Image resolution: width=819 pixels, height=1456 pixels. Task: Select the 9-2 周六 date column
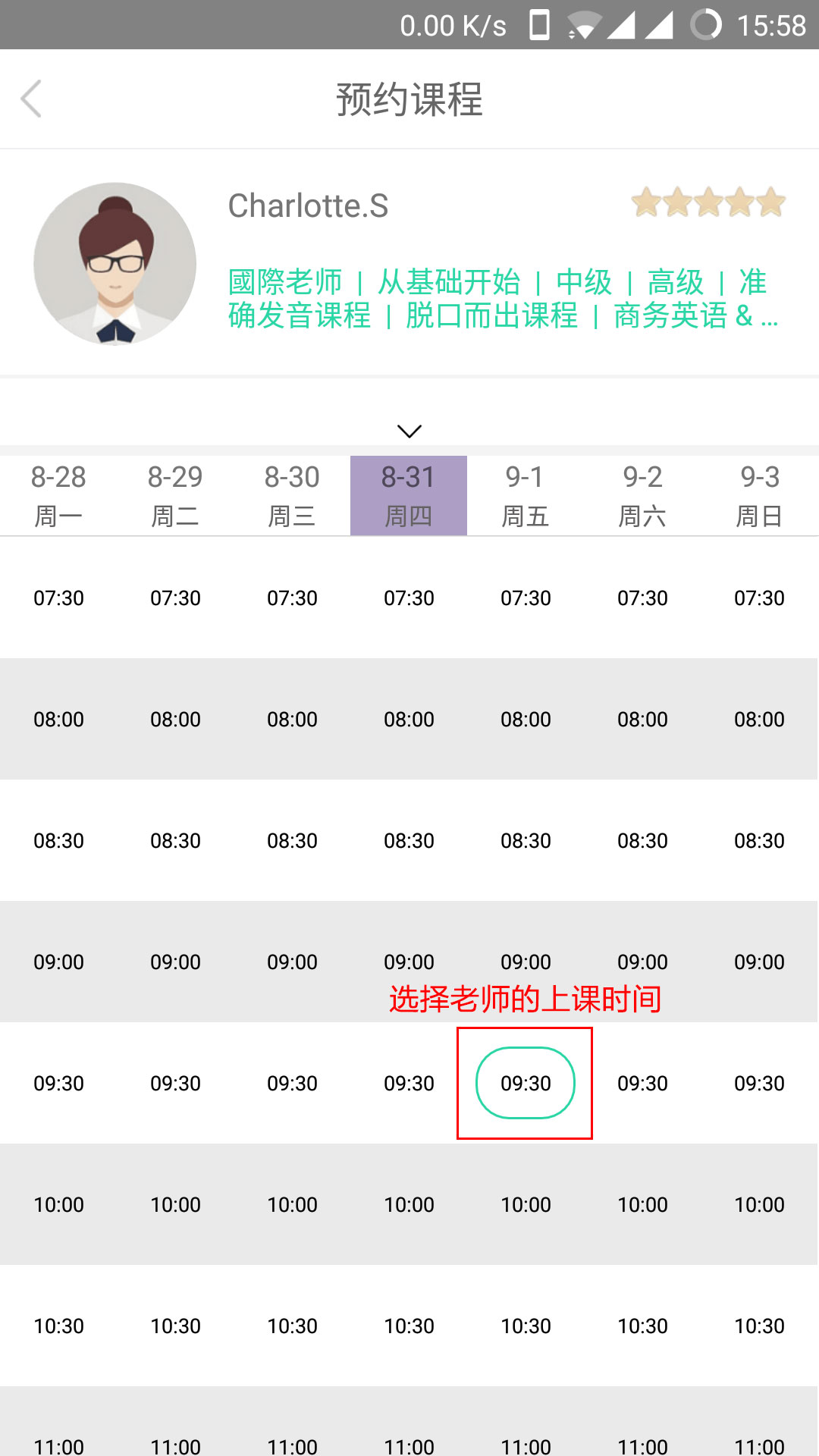point(642,495)
